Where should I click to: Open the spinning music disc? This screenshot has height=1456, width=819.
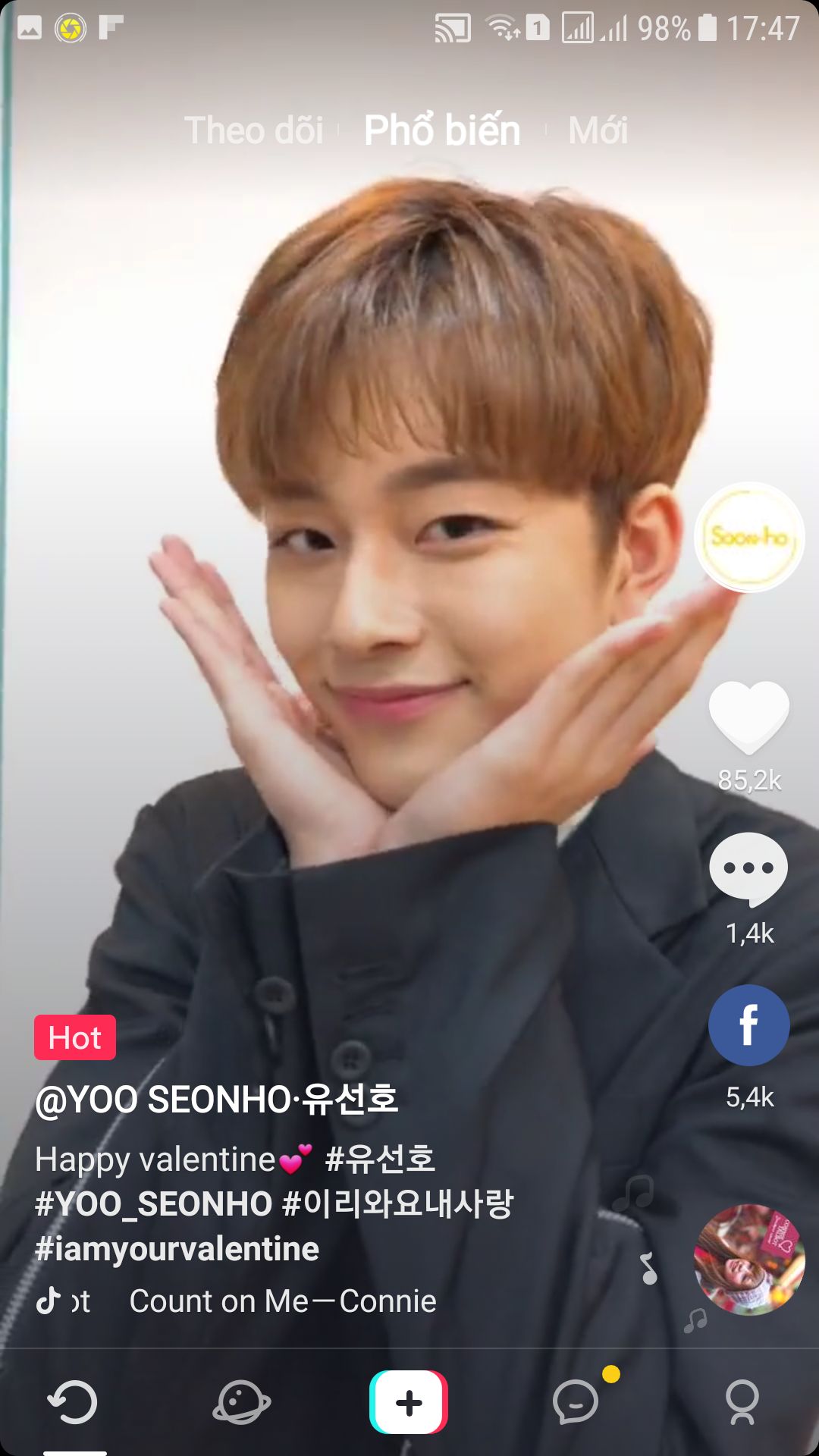749,1260
